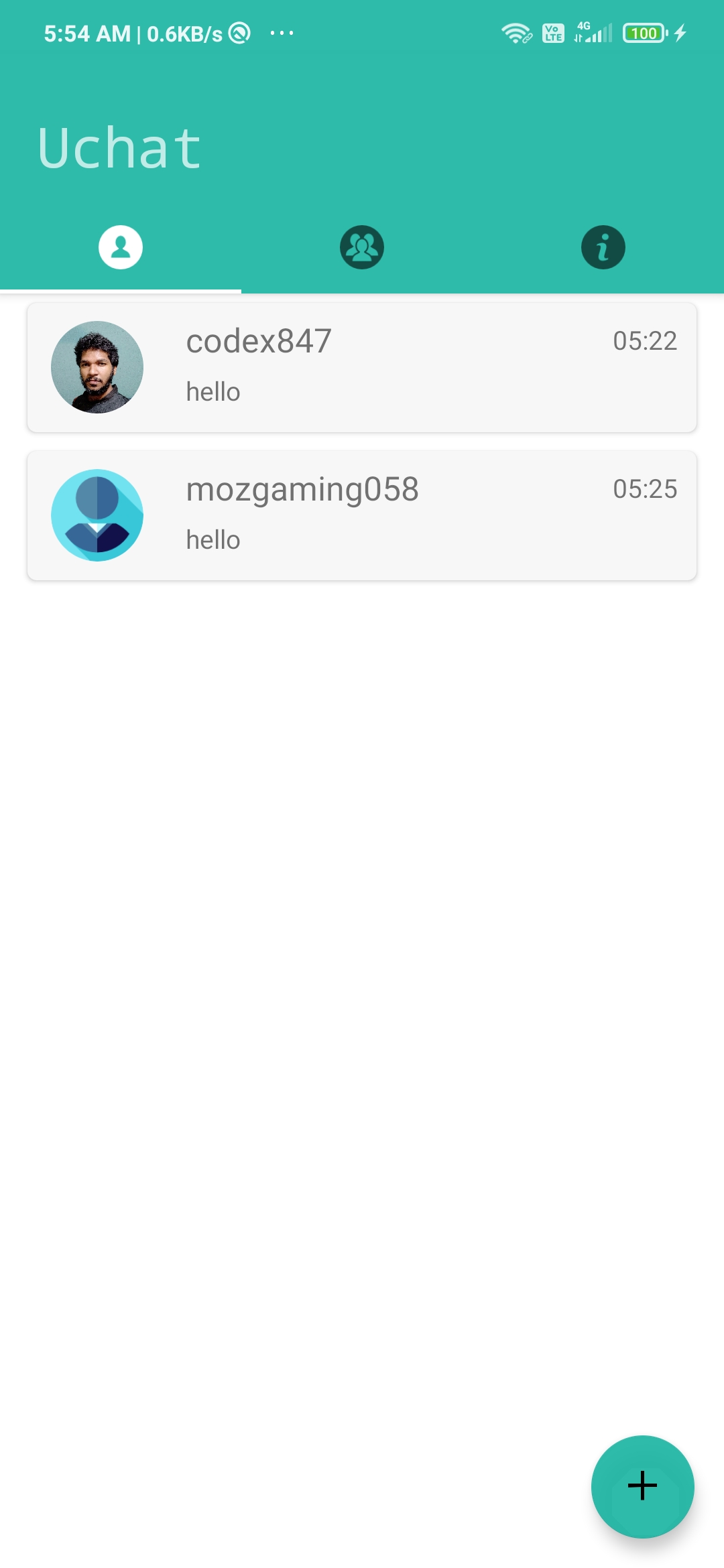The image size is (724, 1568).
Task: Tap mozgaming058's avatar image
Action: pos(97,514)
